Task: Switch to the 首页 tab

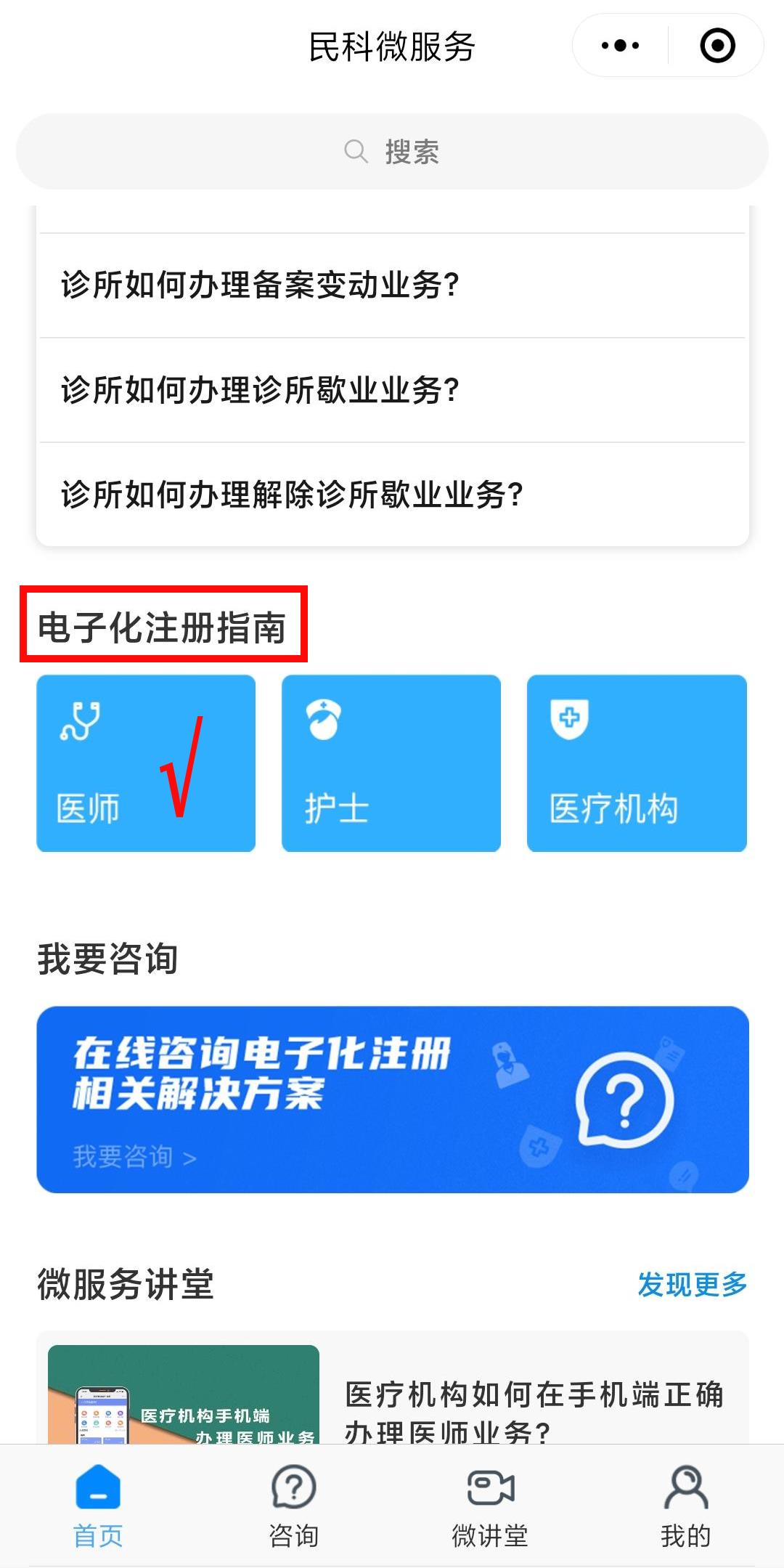Action: coord(98,1506)
